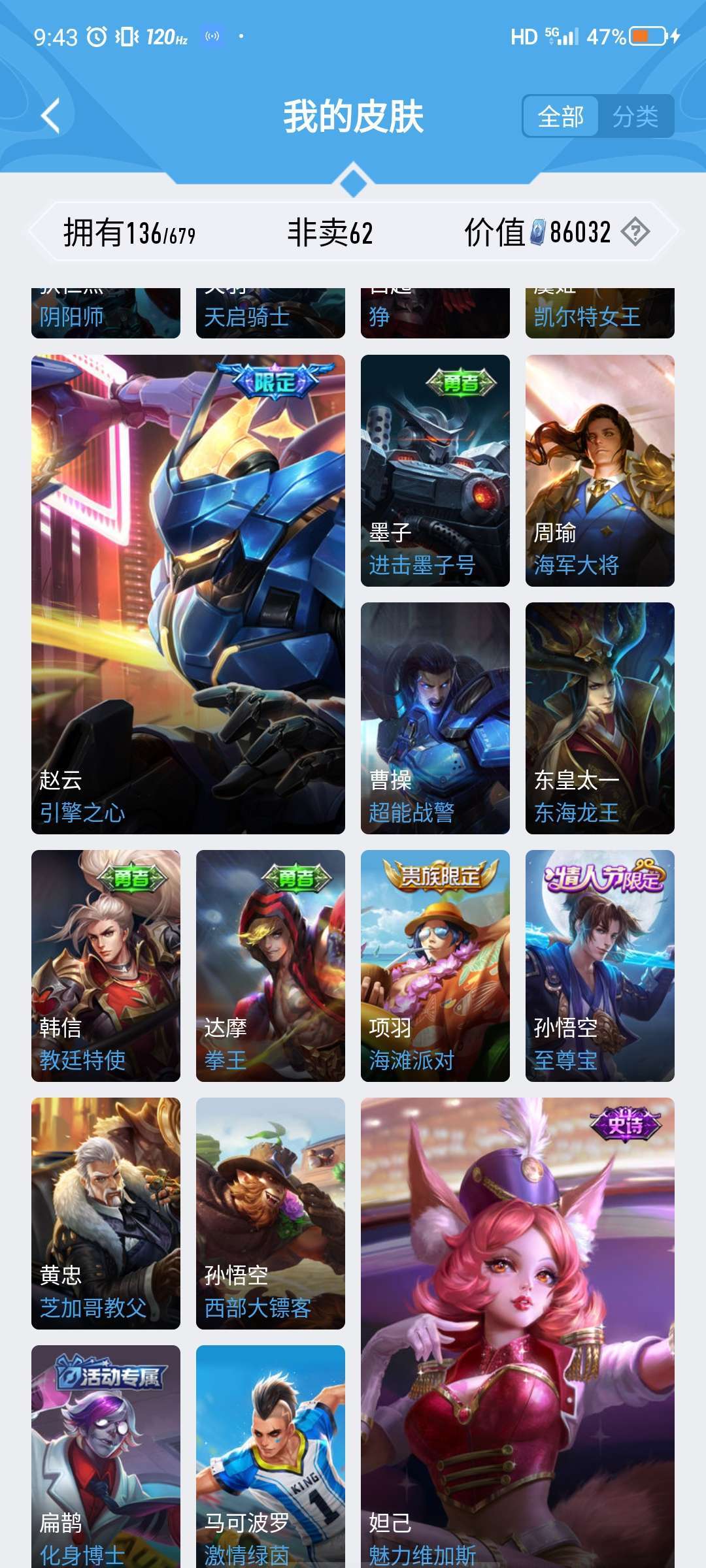Open 韩信 教廷特使 skin card
The height and width of the screenshot is (1568, 706).
(x=106, y=966)
